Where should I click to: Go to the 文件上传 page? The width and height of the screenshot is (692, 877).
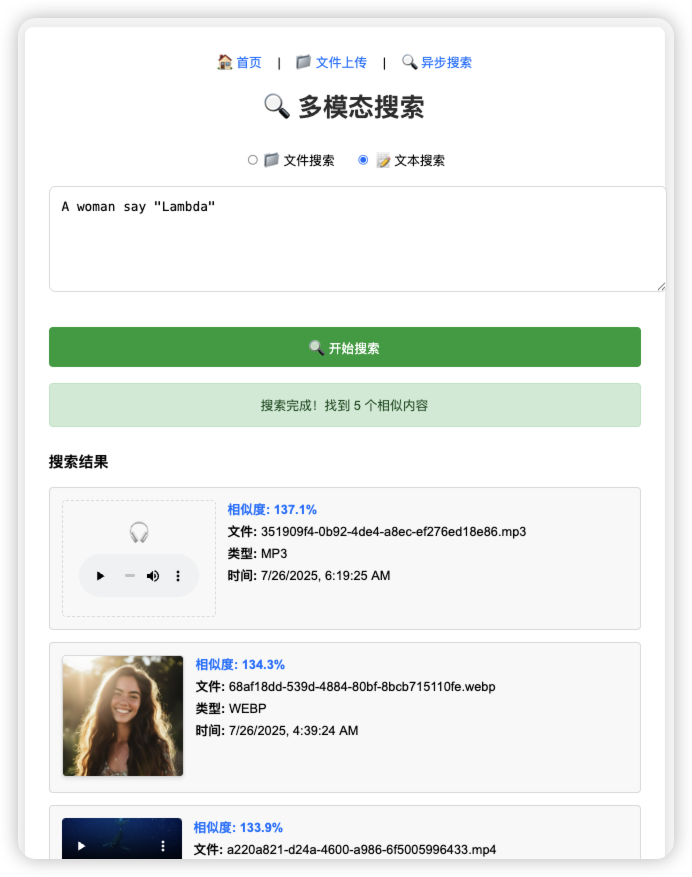click(x=332, y=62)
